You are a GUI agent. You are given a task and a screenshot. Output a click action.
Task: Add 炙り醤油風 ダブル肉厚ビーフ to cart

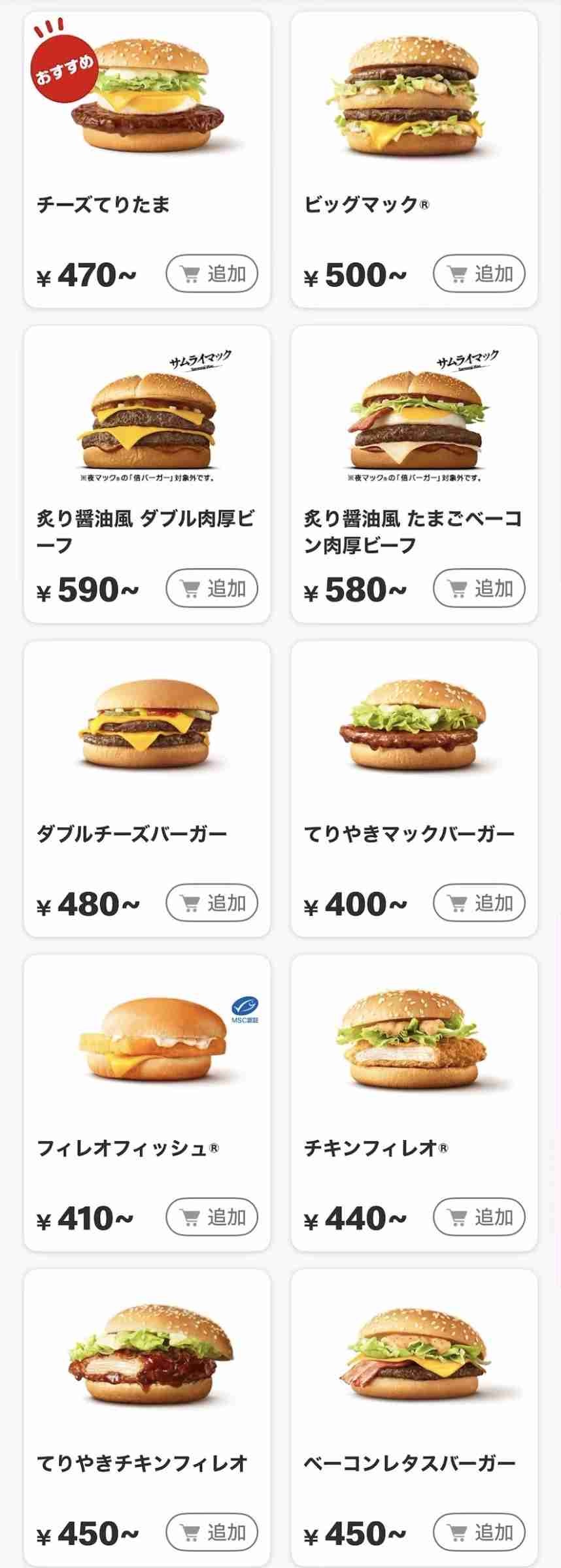point(212,589)
